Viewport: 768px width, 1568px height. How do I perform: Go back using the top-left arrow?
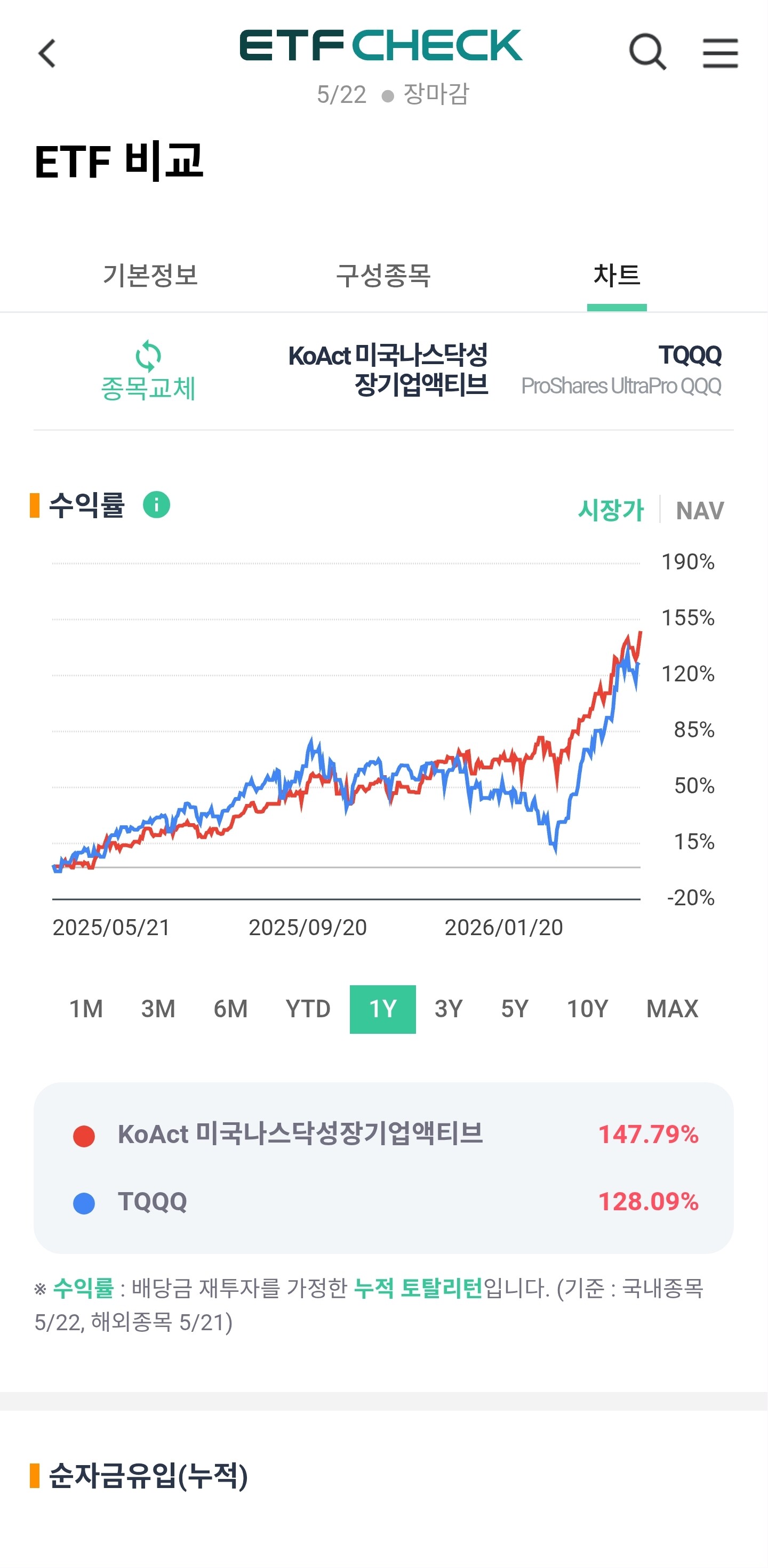click(x=47, y=53)
